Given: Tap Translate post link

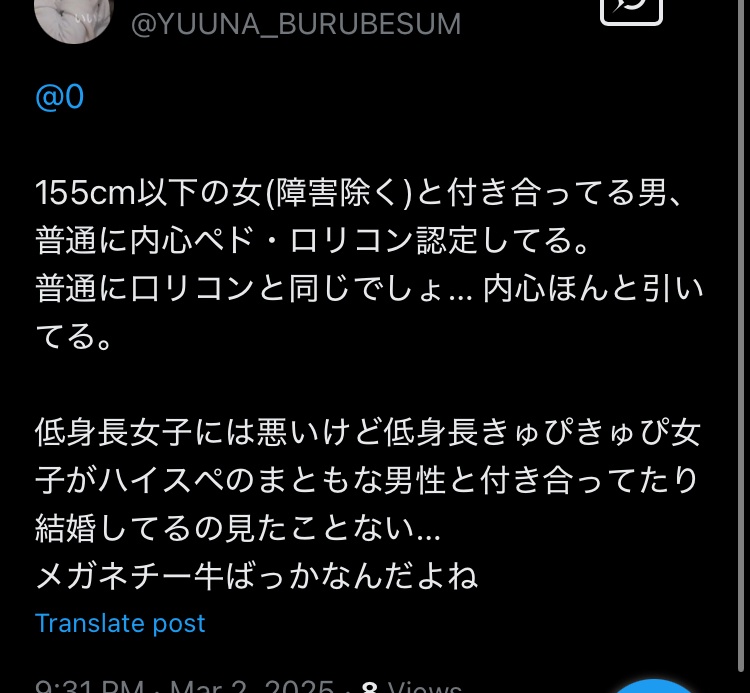Looking at the screenshot, I should (x=120, y=623).
